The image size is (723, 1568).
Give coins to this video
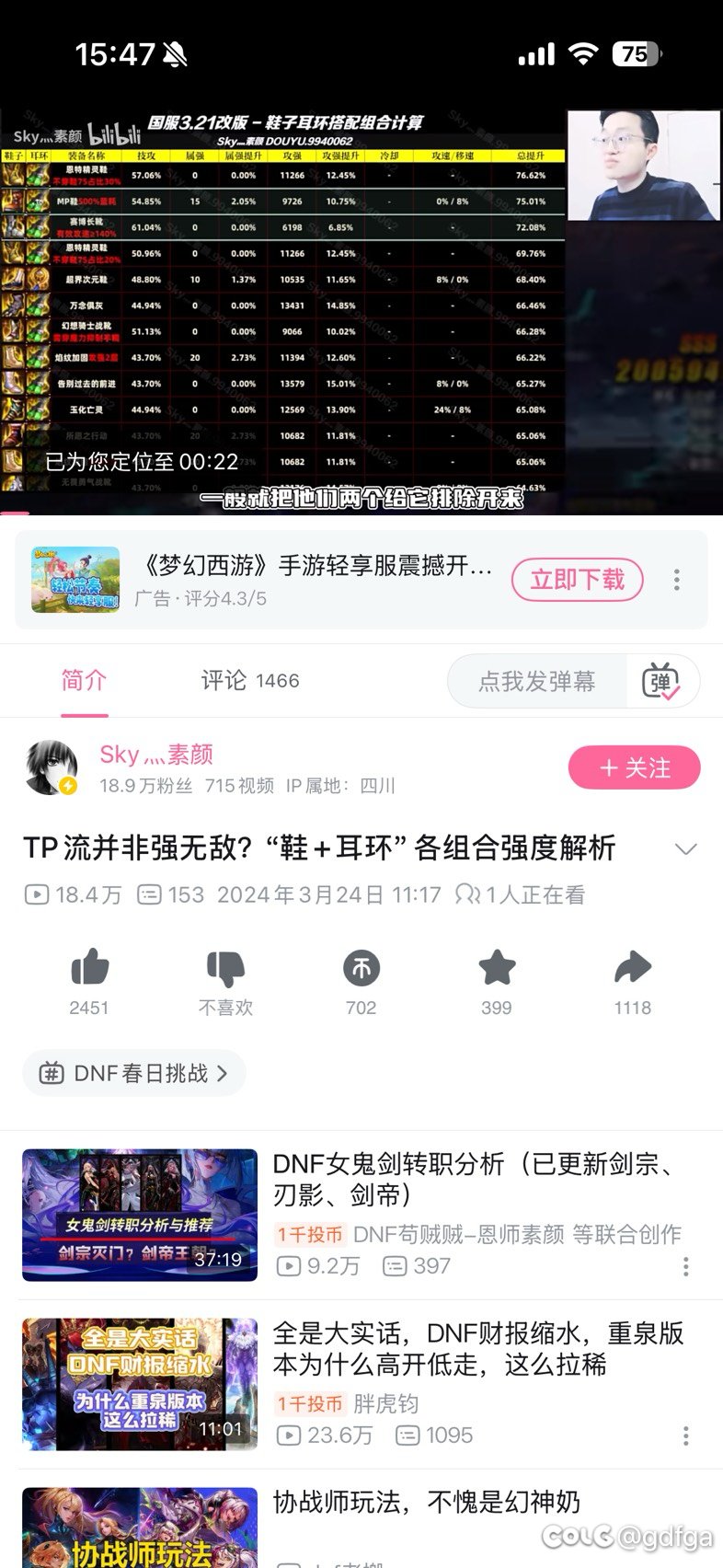[361, 968]
